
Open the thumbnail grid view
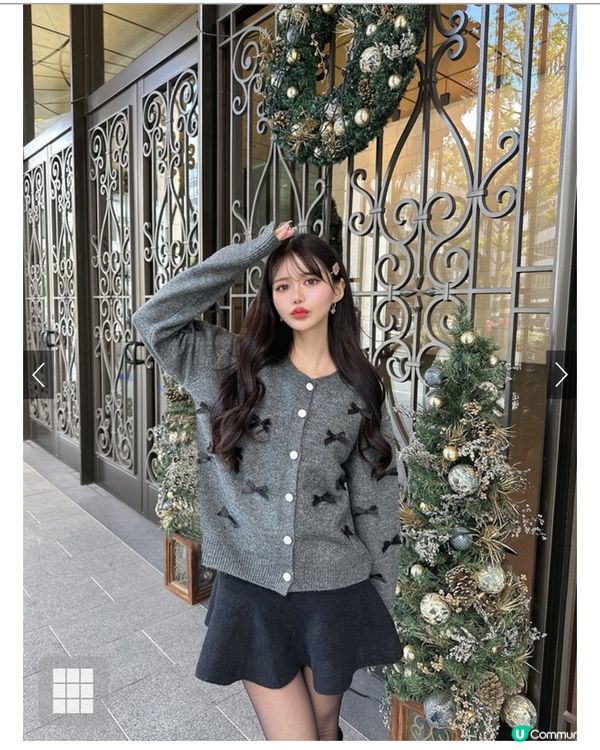click(x=73, y=690)
